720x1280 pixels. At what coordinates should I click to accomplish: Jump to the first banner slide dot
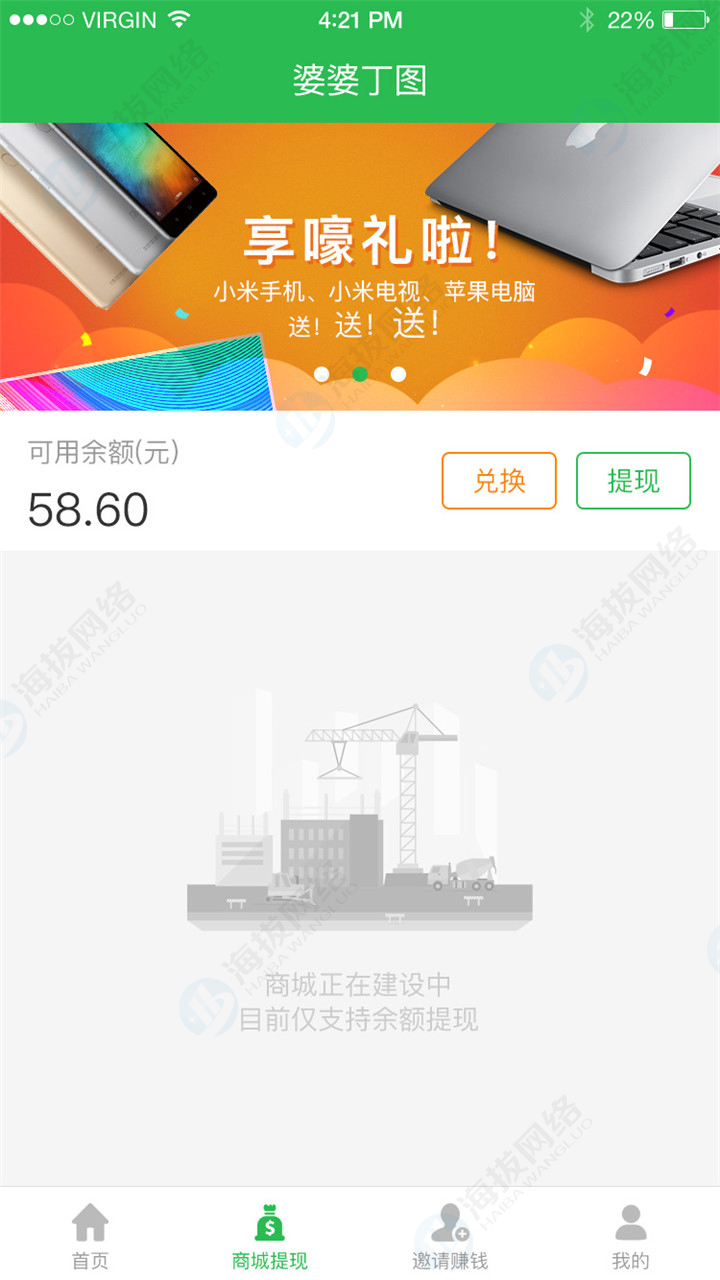tap(322, 374)
